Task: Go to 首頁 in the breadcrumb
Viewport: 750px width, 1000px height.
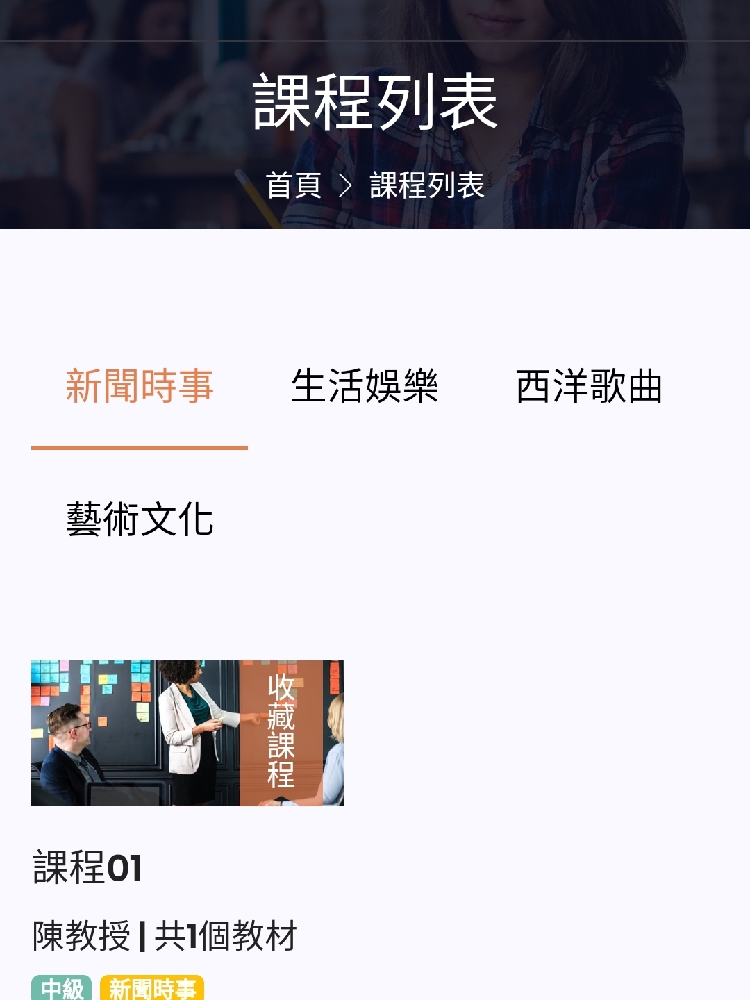Action: coord(293,186)
